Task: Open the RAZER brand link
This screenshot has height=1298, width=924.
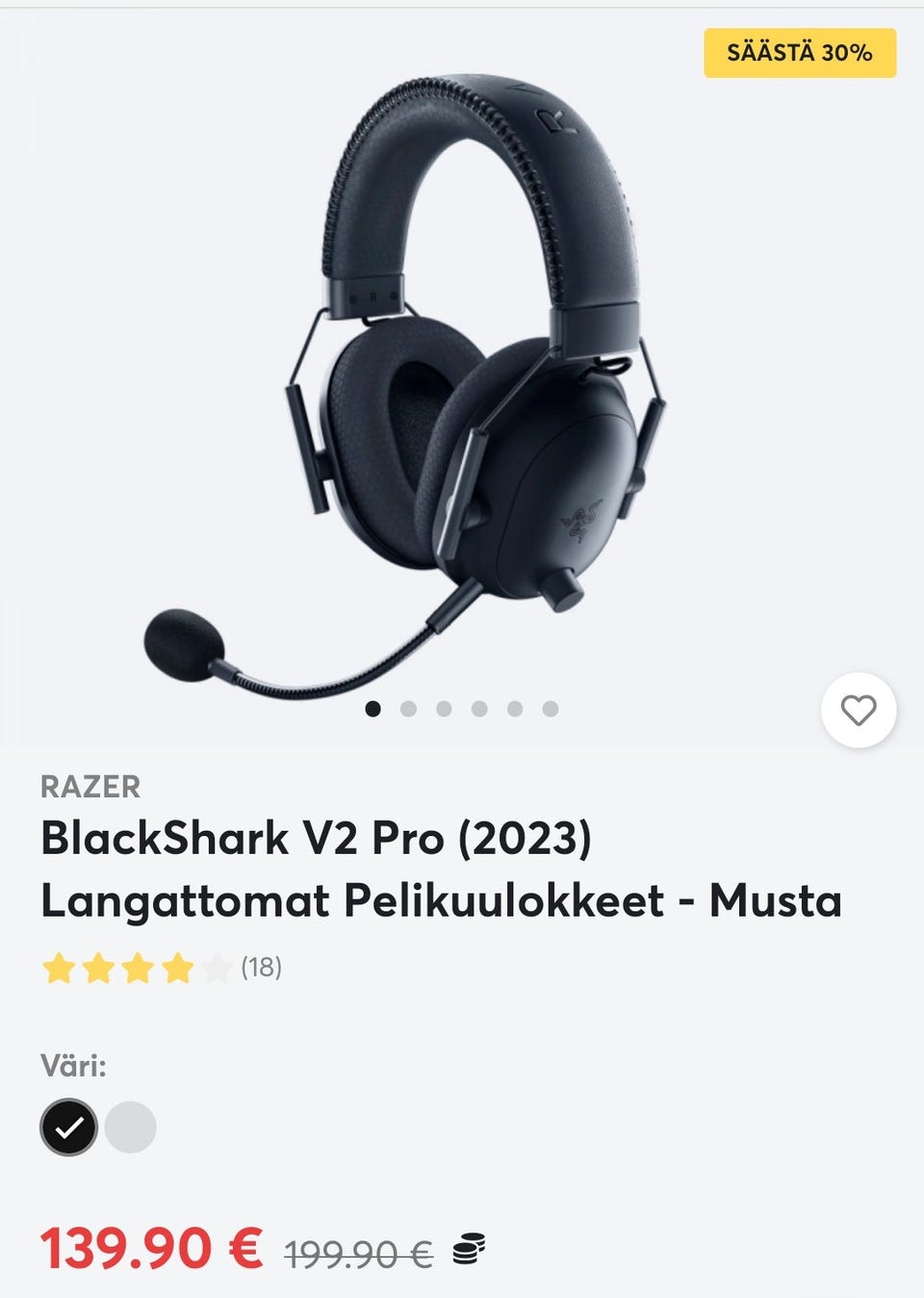Action: [x=90, y=787]
